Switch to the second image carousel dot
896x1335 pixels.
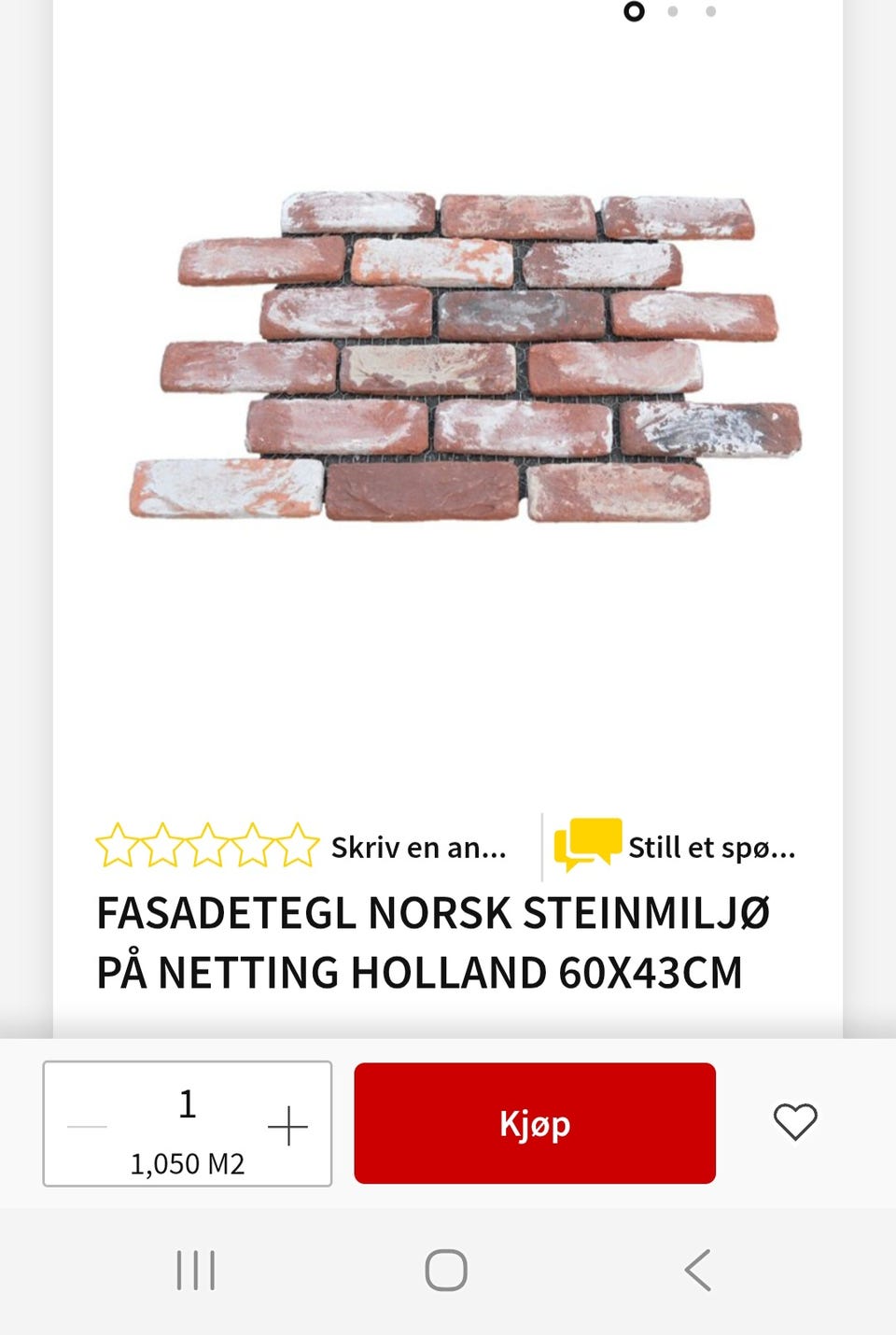674,13
